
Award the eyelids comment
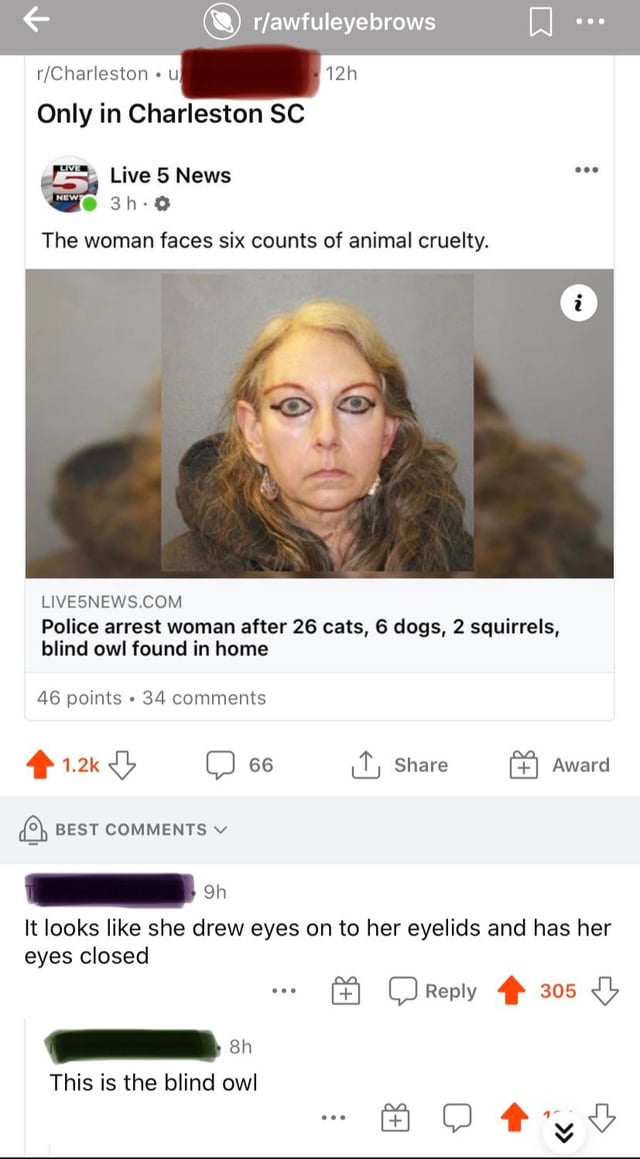tap(344, 992)
